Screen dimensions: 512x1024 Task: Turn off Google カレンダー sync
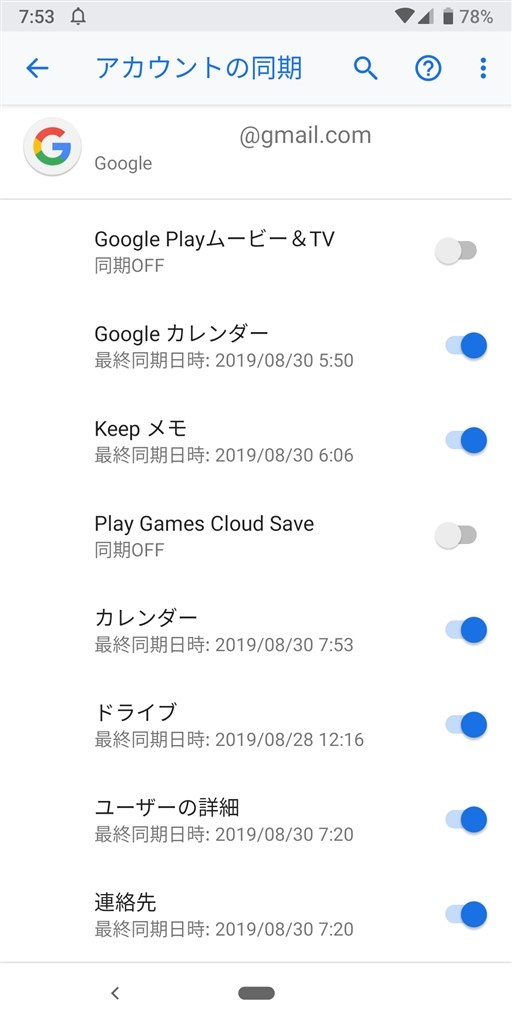tap(466, 345)
